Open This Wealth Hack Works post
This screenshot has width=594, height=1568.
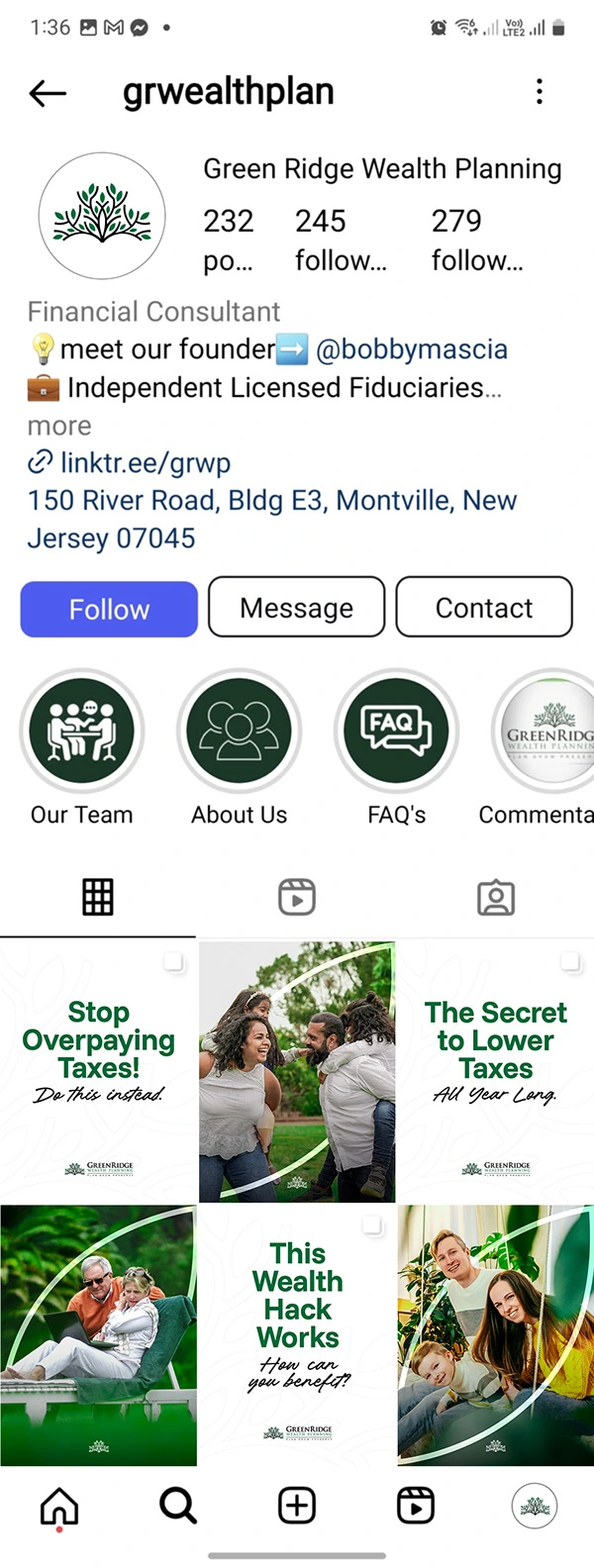tap(297, 1334)
